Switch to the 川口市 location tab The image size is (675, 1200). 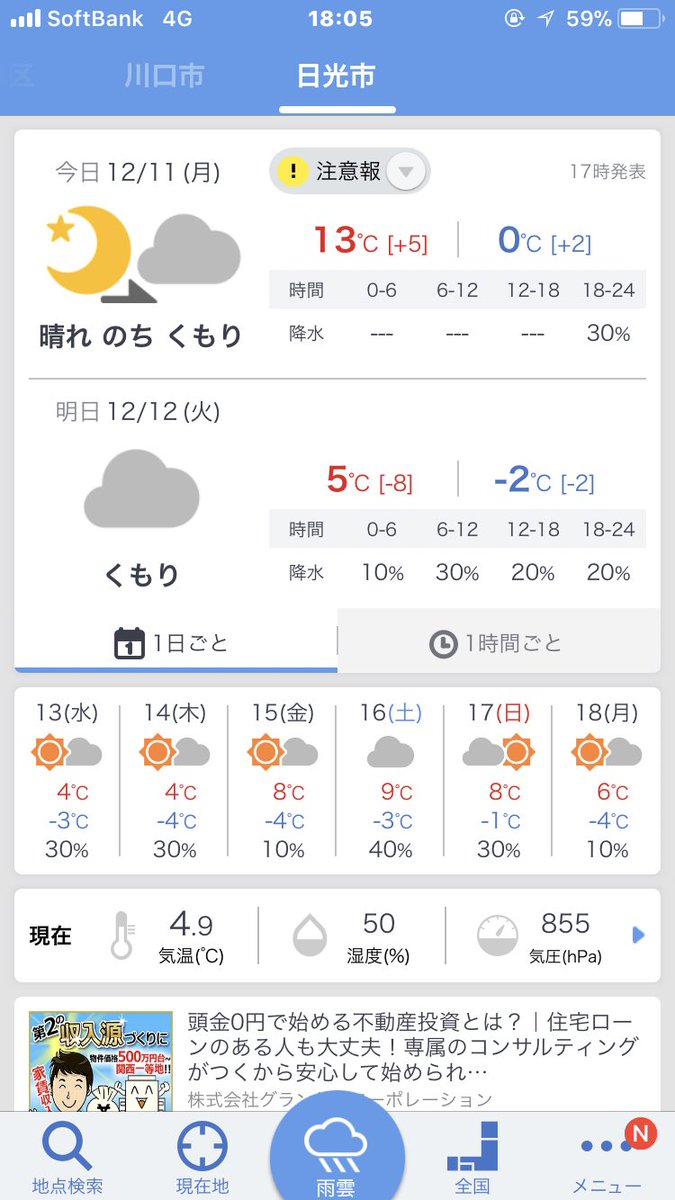click(x=165, y=77)
